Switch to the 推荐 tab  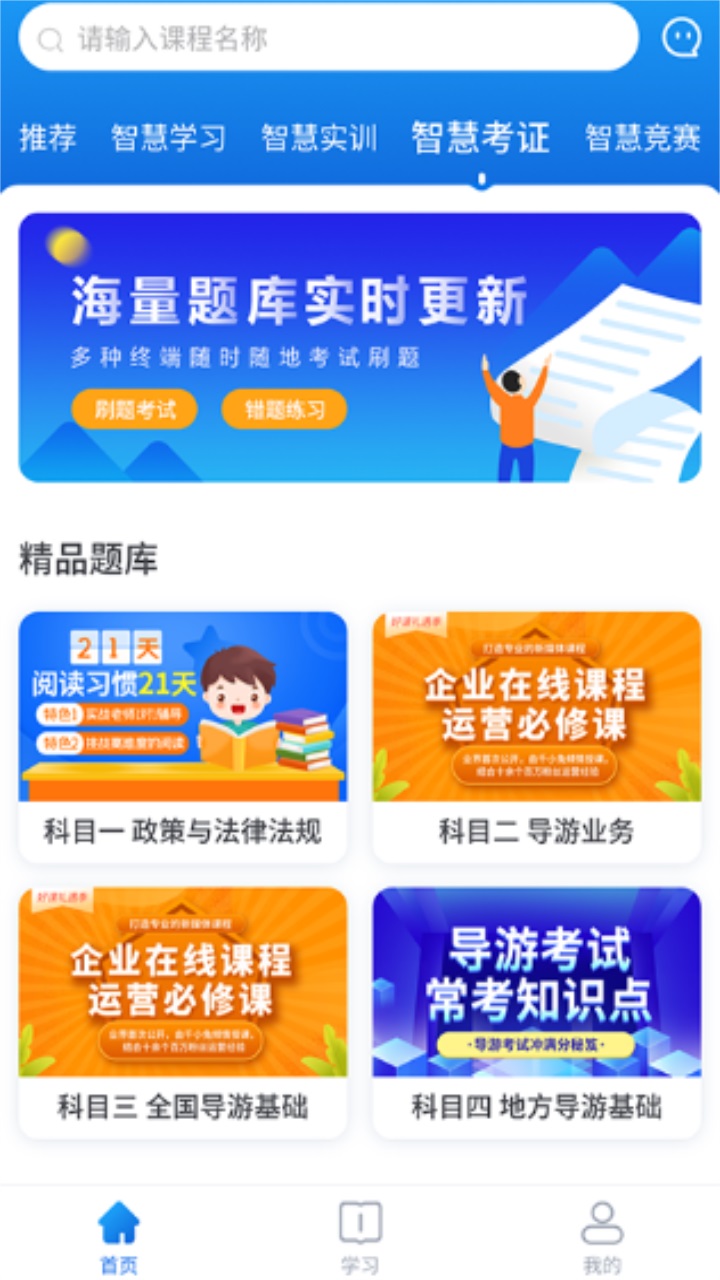47,137
